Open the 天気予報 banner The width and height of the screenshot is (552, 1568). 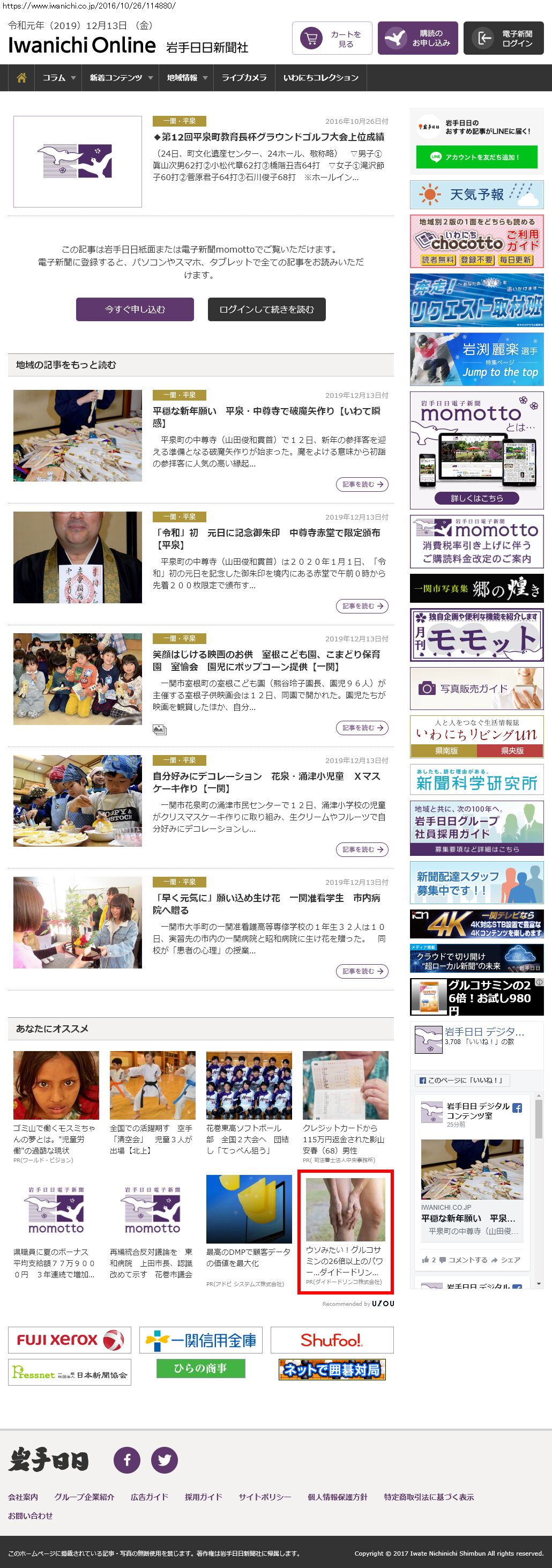click(x=476, y=195)
